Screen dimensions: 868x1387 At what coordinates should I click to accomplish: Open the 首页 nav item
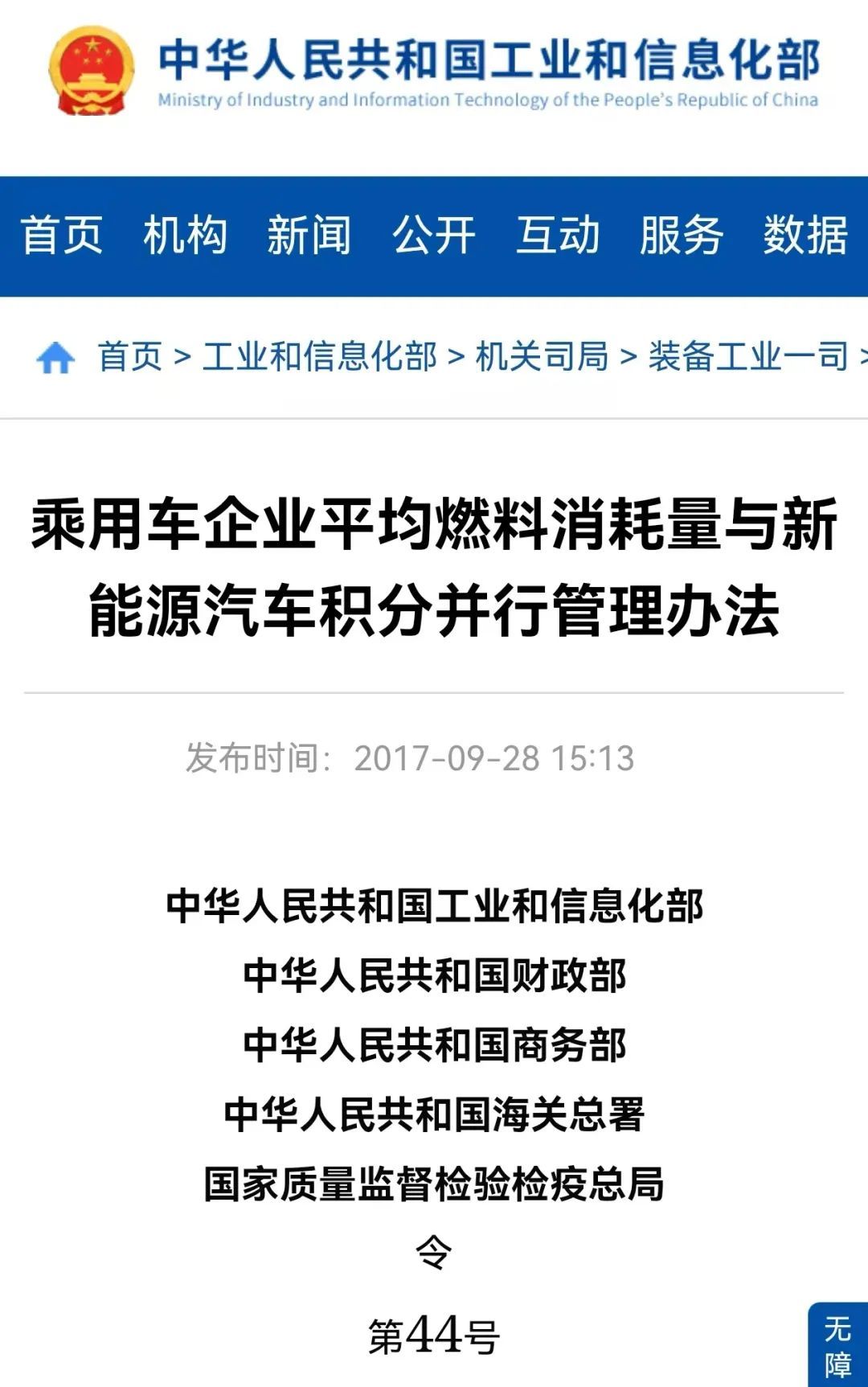click(x=62, y=236)
